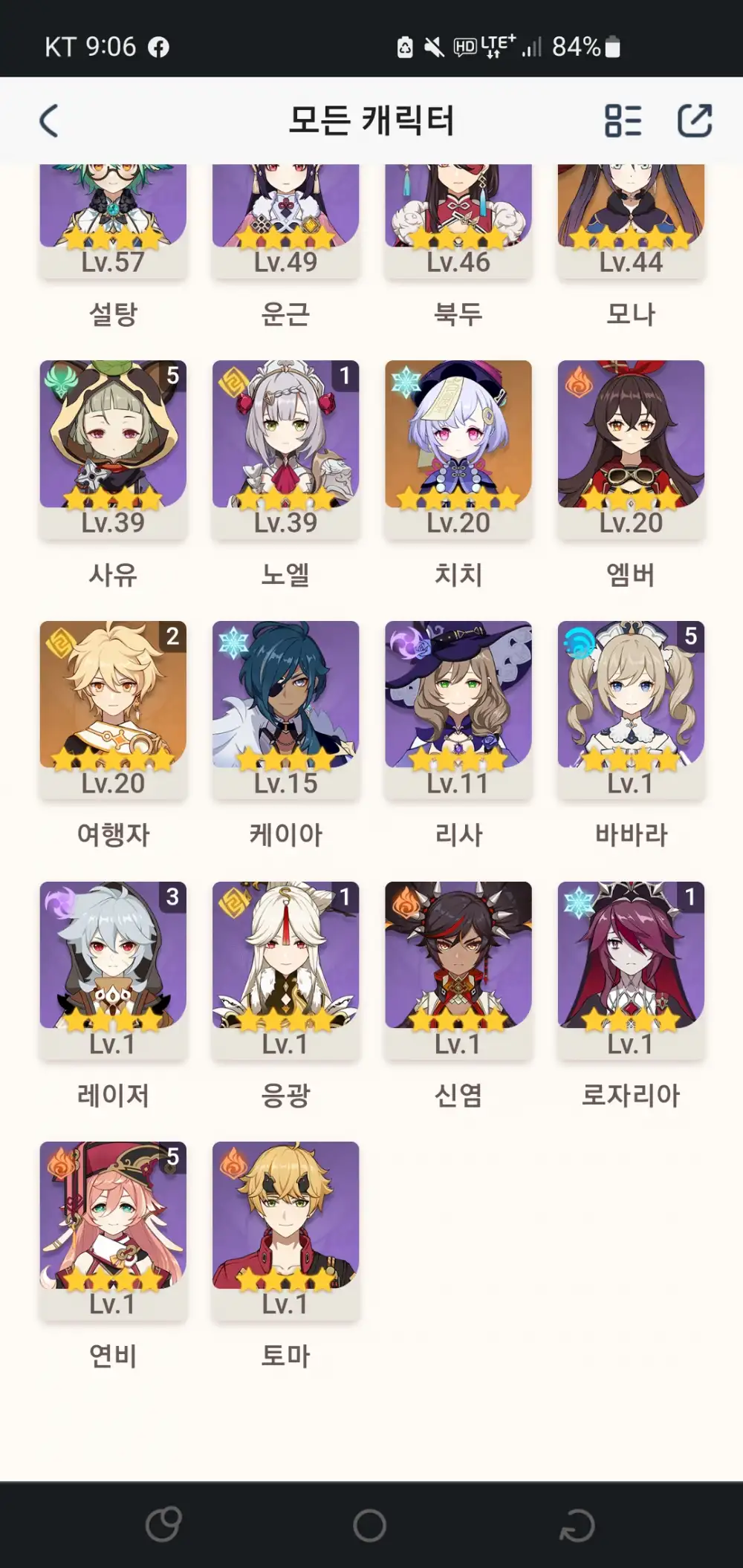The height and width of the screenshot is (1568, 743).
Task: Open the 노엘 character card
Action: (285, 449)
